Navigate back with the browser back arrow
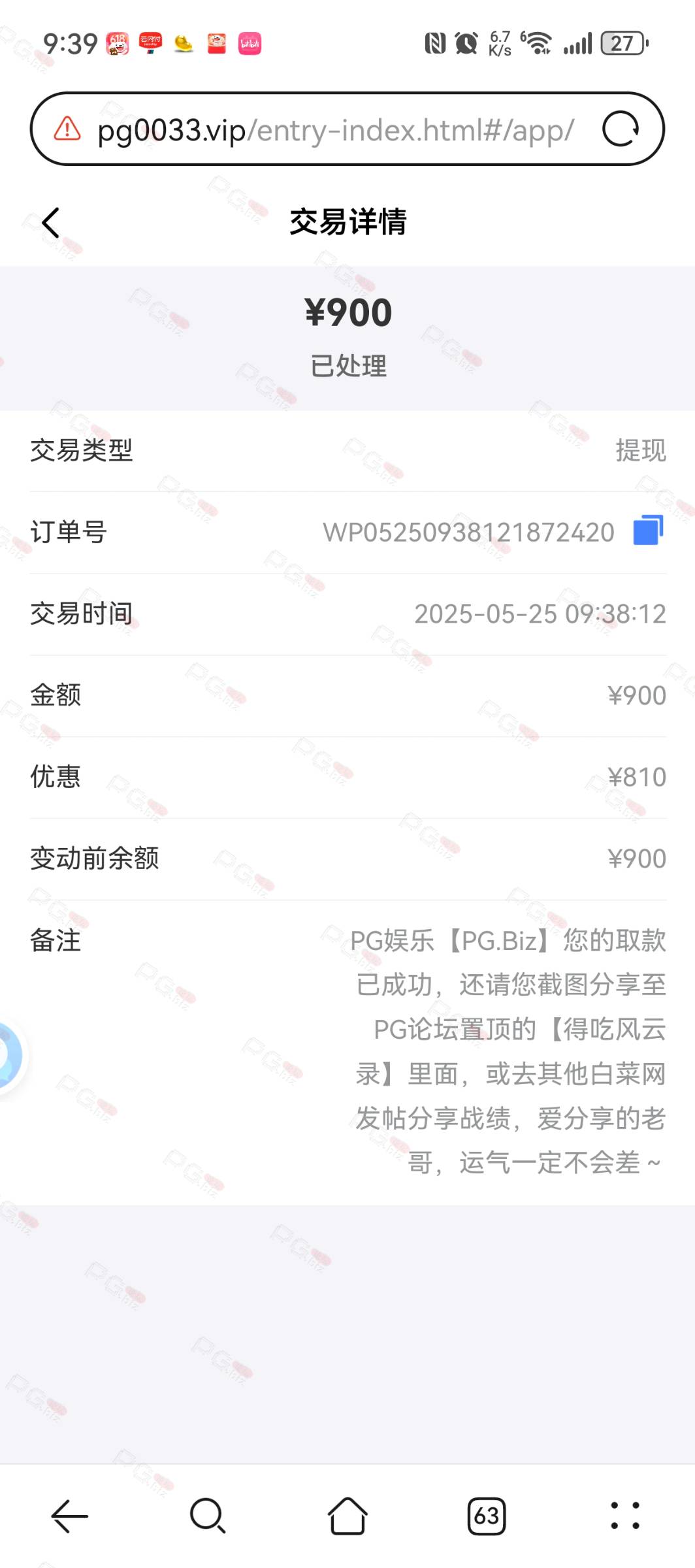 [69, 1516]
